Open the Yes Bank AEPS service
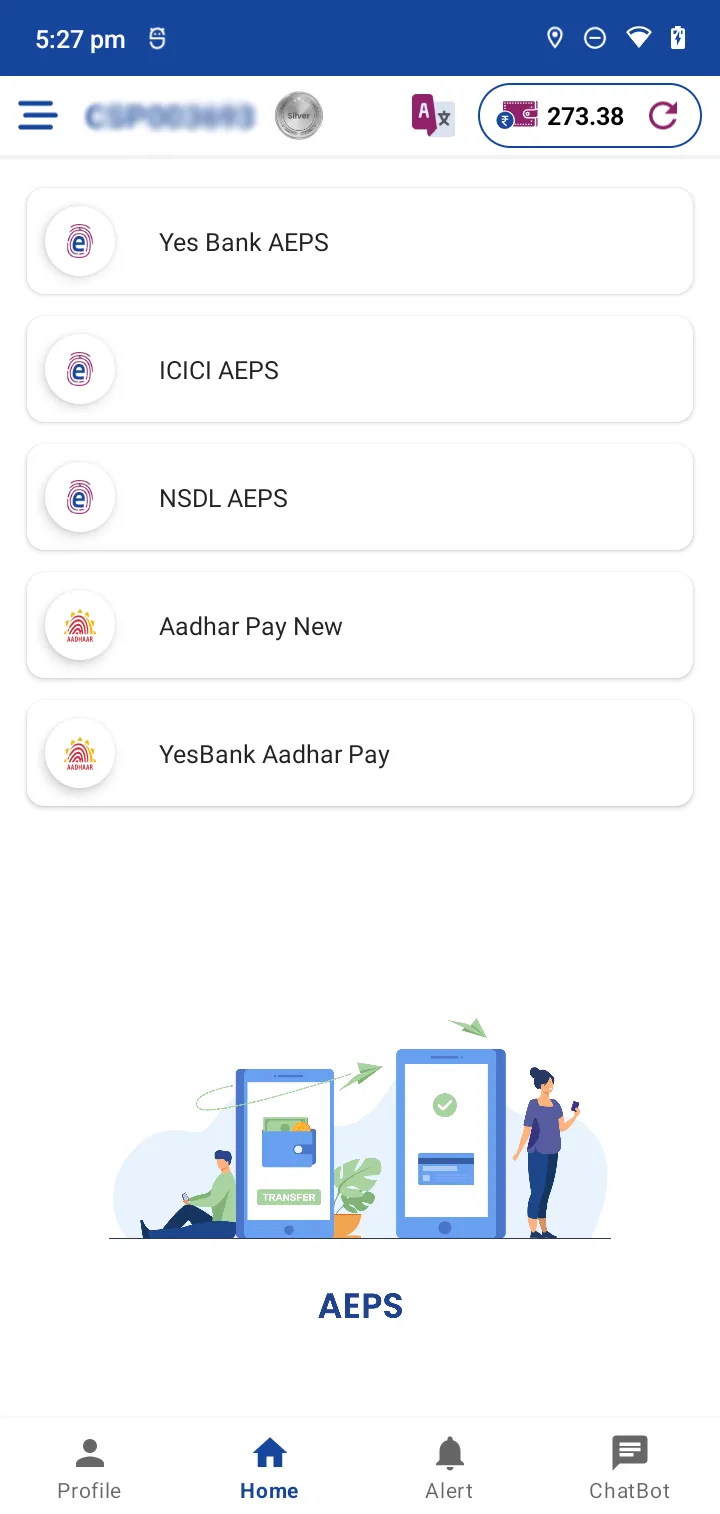Viewport: 720px width, 1514px height. click(360, 241)
